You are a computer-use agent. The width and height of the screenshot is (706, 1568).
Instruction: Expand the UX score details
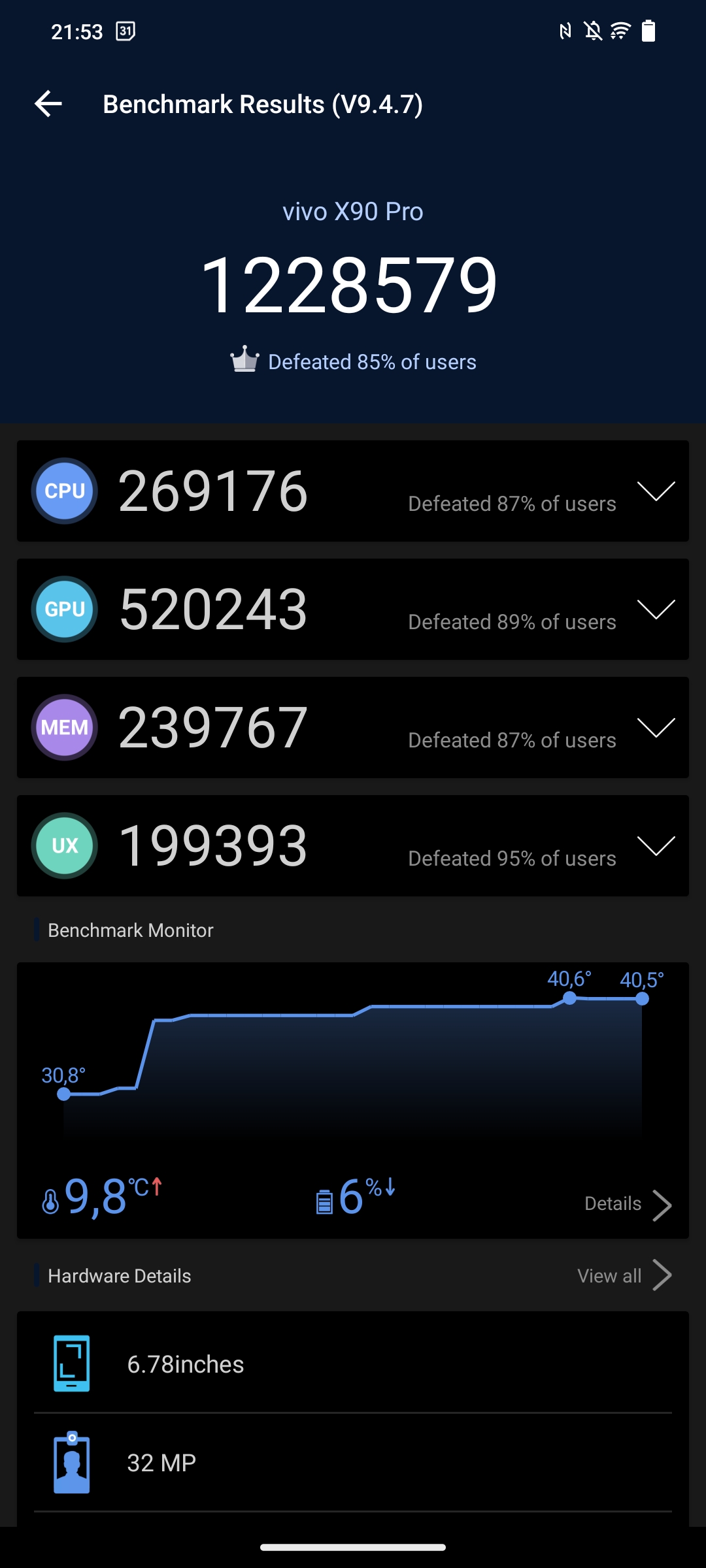658,845
